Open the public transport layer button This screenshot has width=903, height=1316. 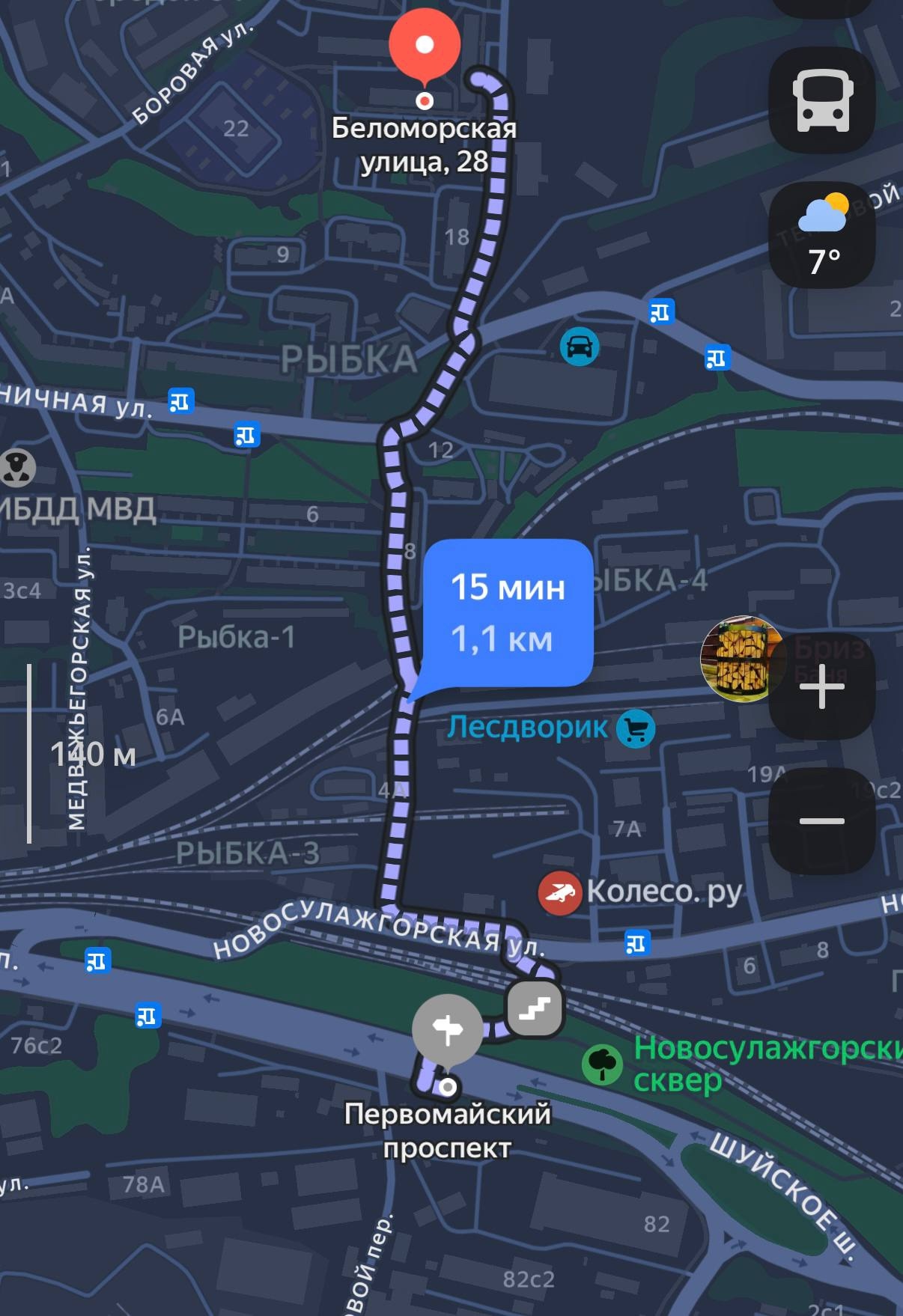coord(822,101)
